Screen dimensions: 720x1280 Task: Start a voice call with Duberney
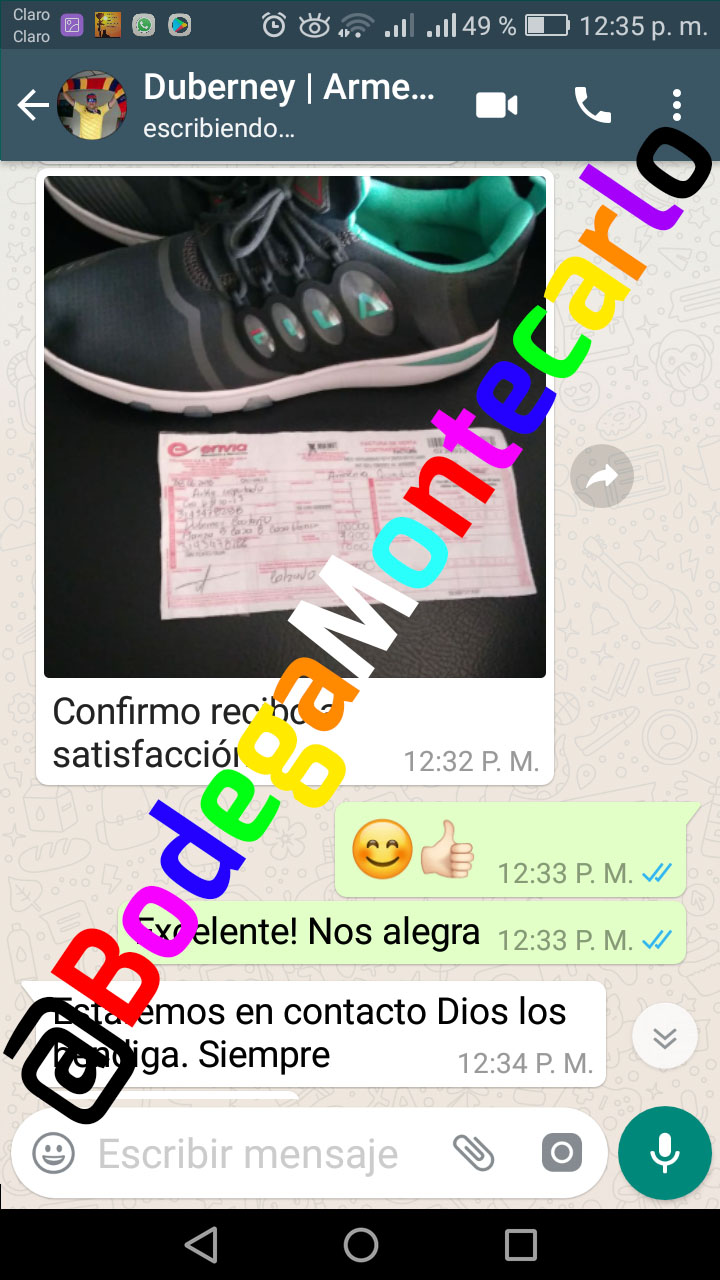(x=592, y=105)
